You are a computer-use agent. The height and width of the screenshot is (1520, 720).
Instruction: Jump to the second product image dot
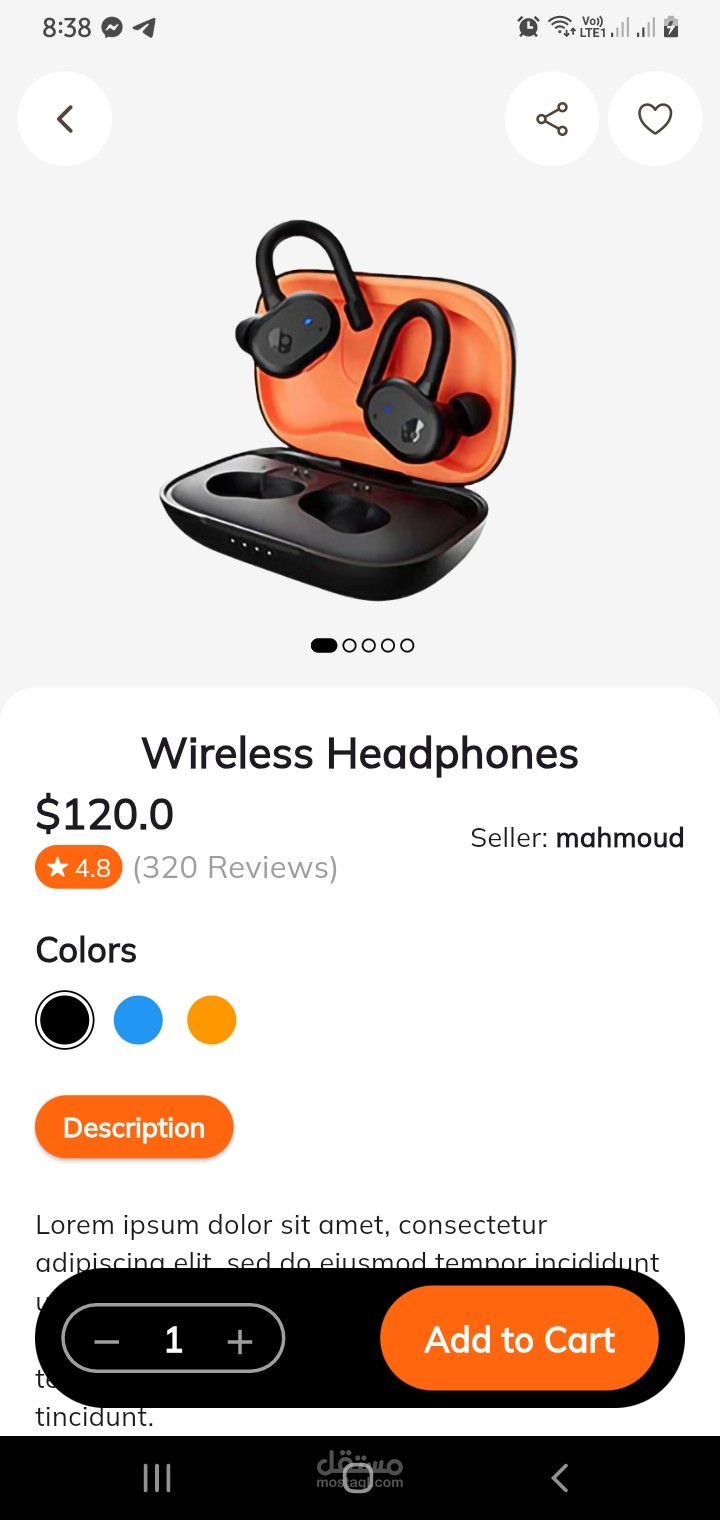point(349,645)
